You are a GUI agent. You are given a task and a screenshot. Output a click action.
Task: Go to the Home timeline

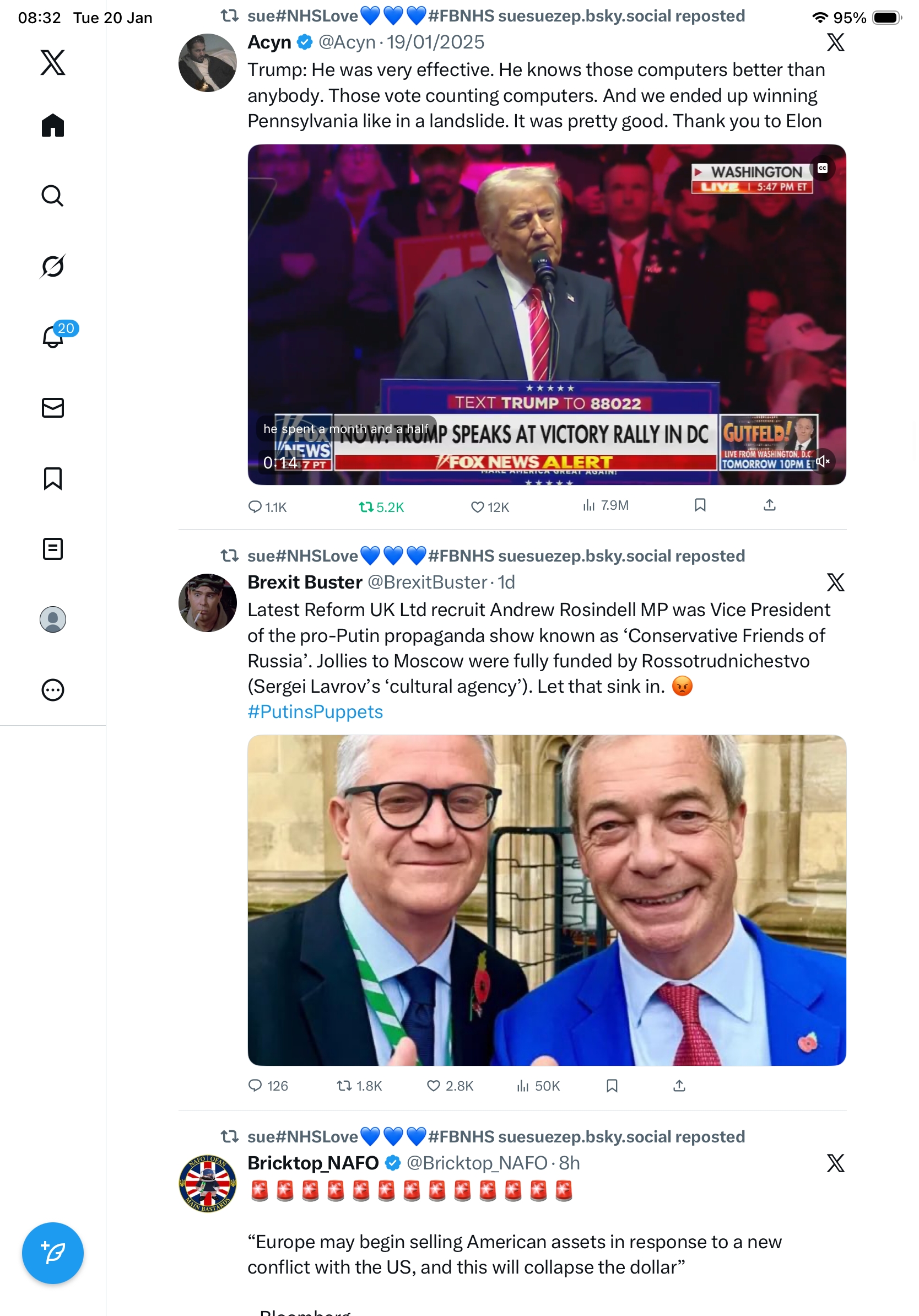point(53,125)
